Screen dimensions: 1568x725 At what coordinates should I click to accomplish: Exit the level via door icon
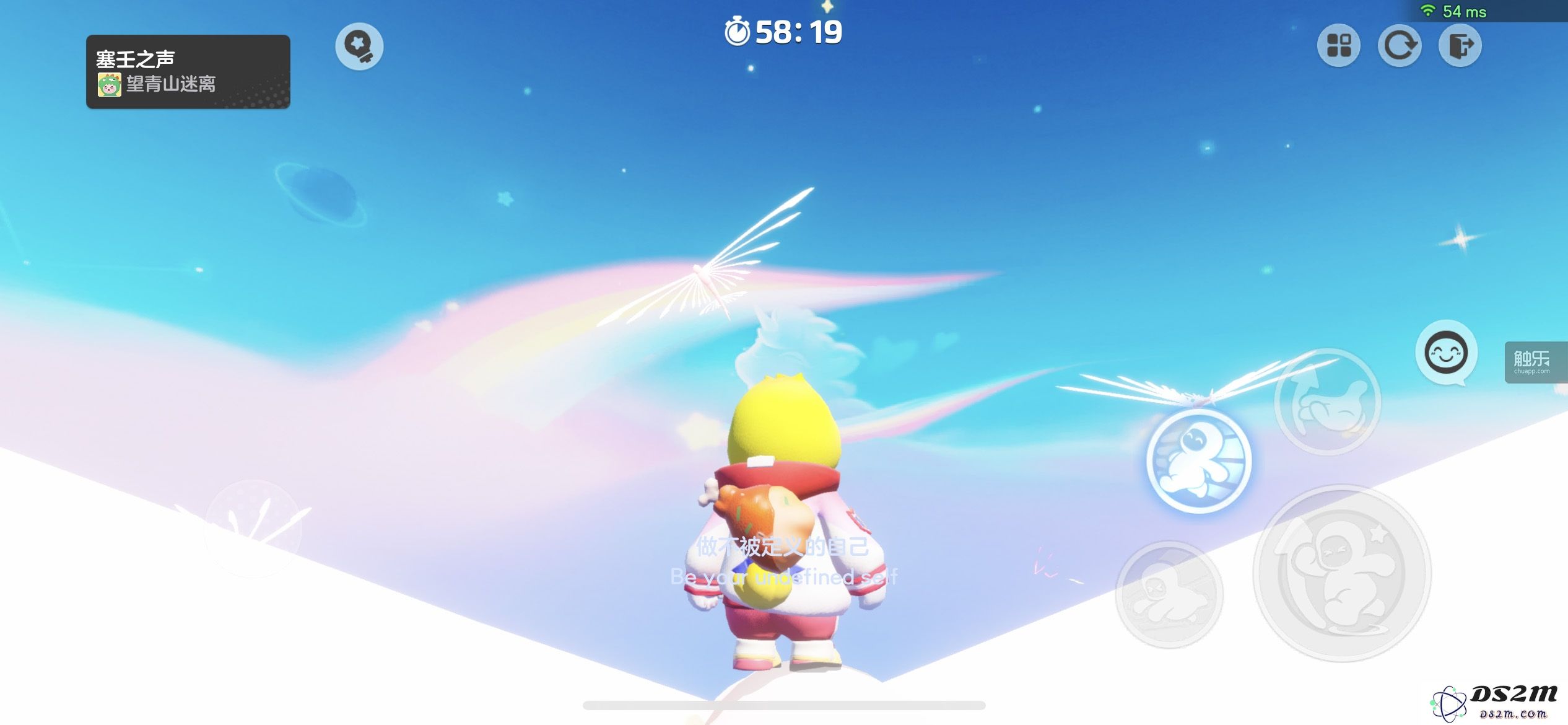coord(1460,45)
